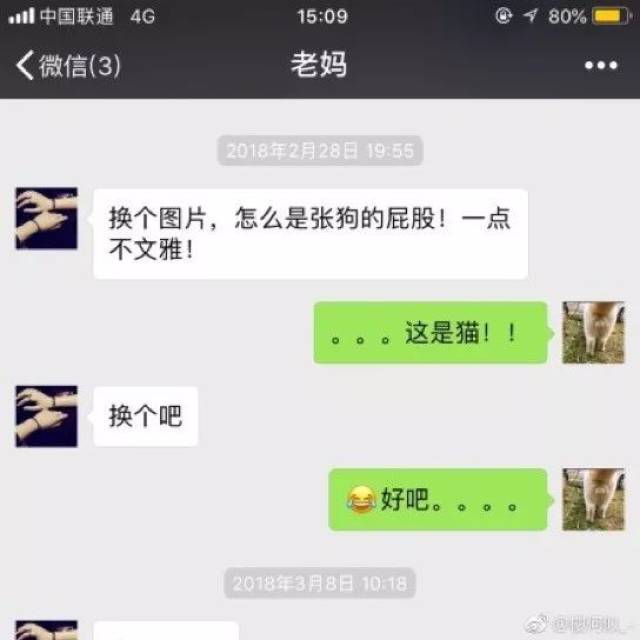Open 老妈's avatar beside 换个图片 message
Image resolution: width=640 pixels, height=640 pixels.
(46, 218)
